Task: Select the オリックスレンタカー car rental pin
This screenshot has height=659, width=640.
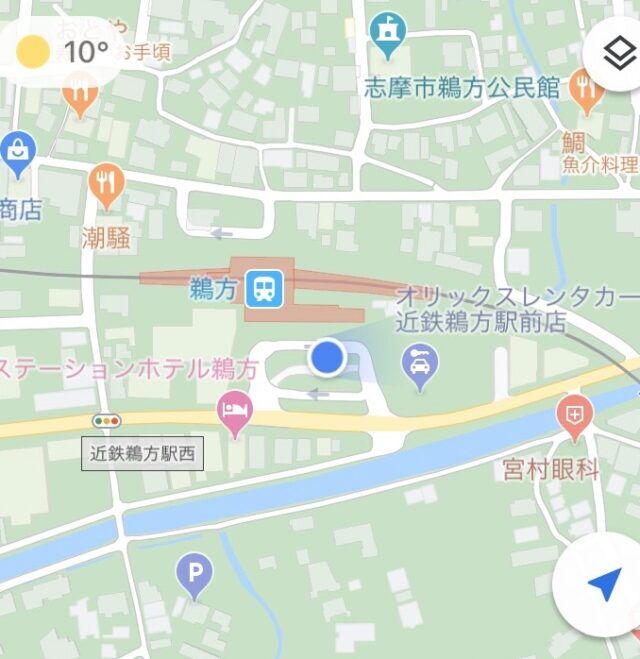Action: point(420,367)
